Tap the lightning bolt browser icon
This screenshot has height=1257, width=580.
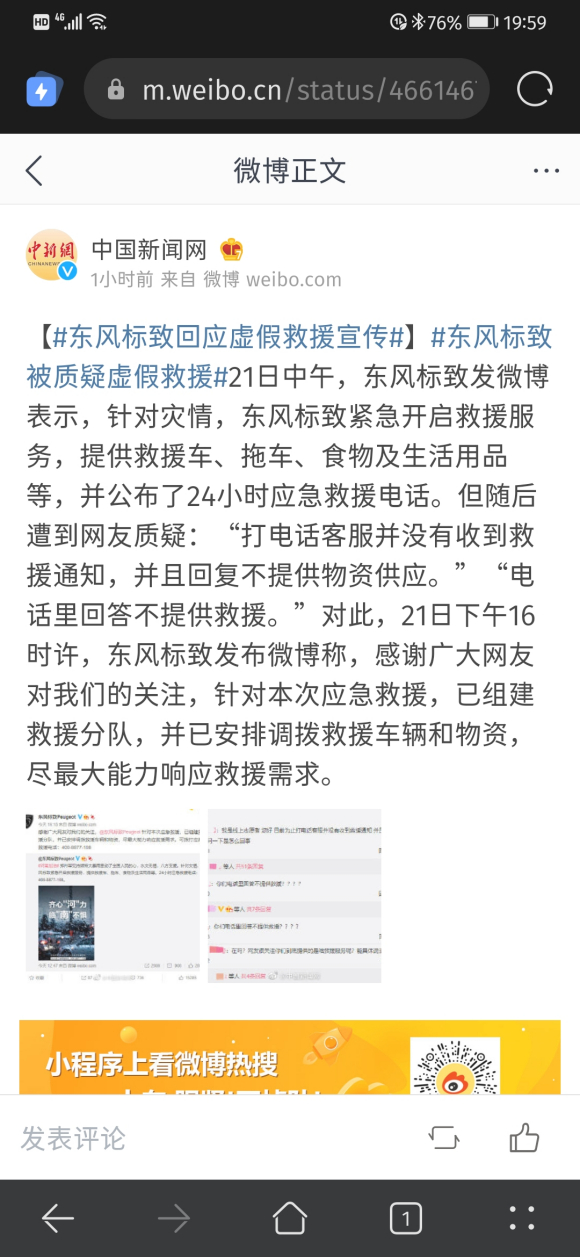[x=43, y=90]
